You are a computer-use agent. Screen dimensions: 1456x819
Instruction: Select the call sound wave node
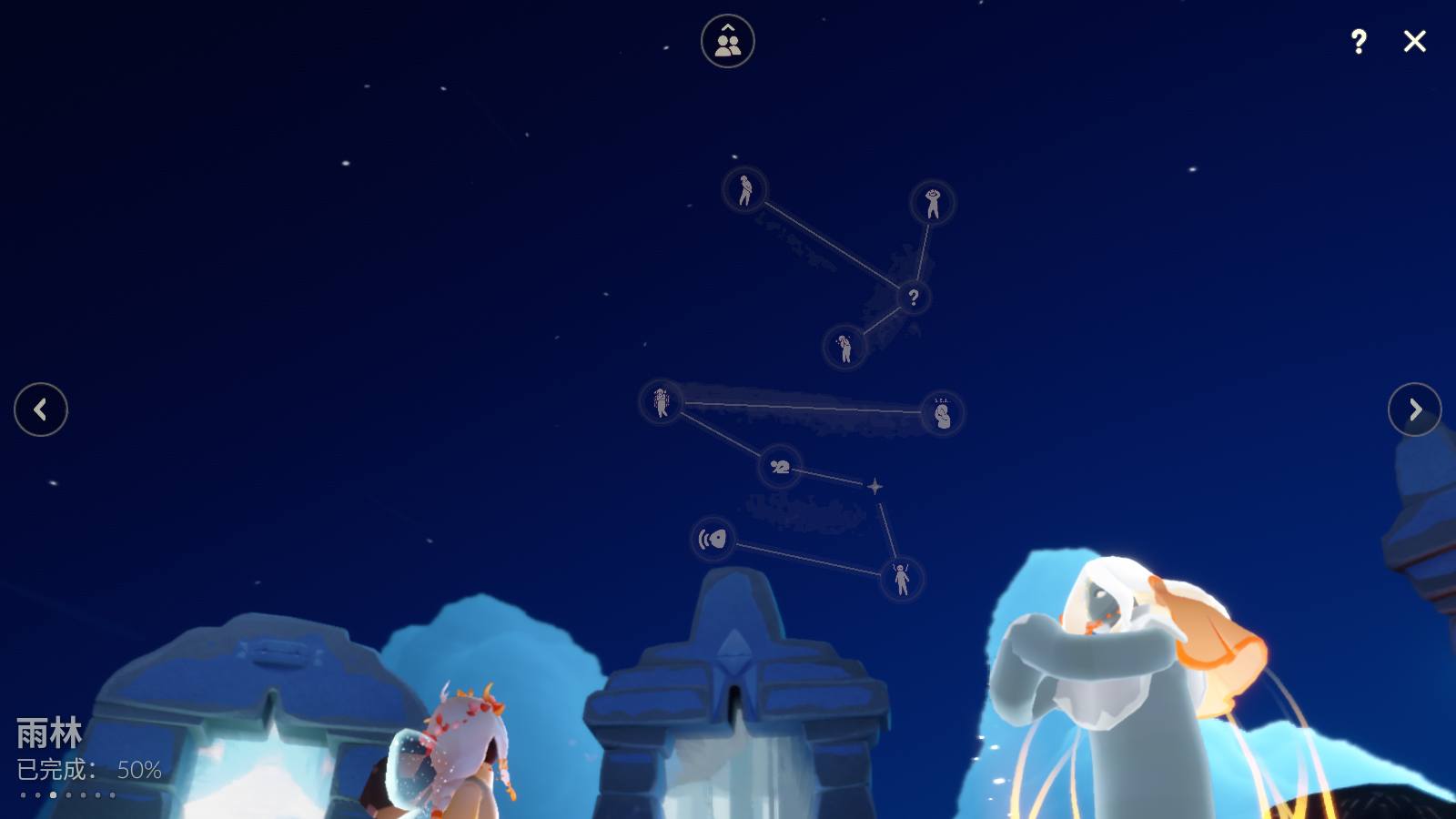coord(713,539)
